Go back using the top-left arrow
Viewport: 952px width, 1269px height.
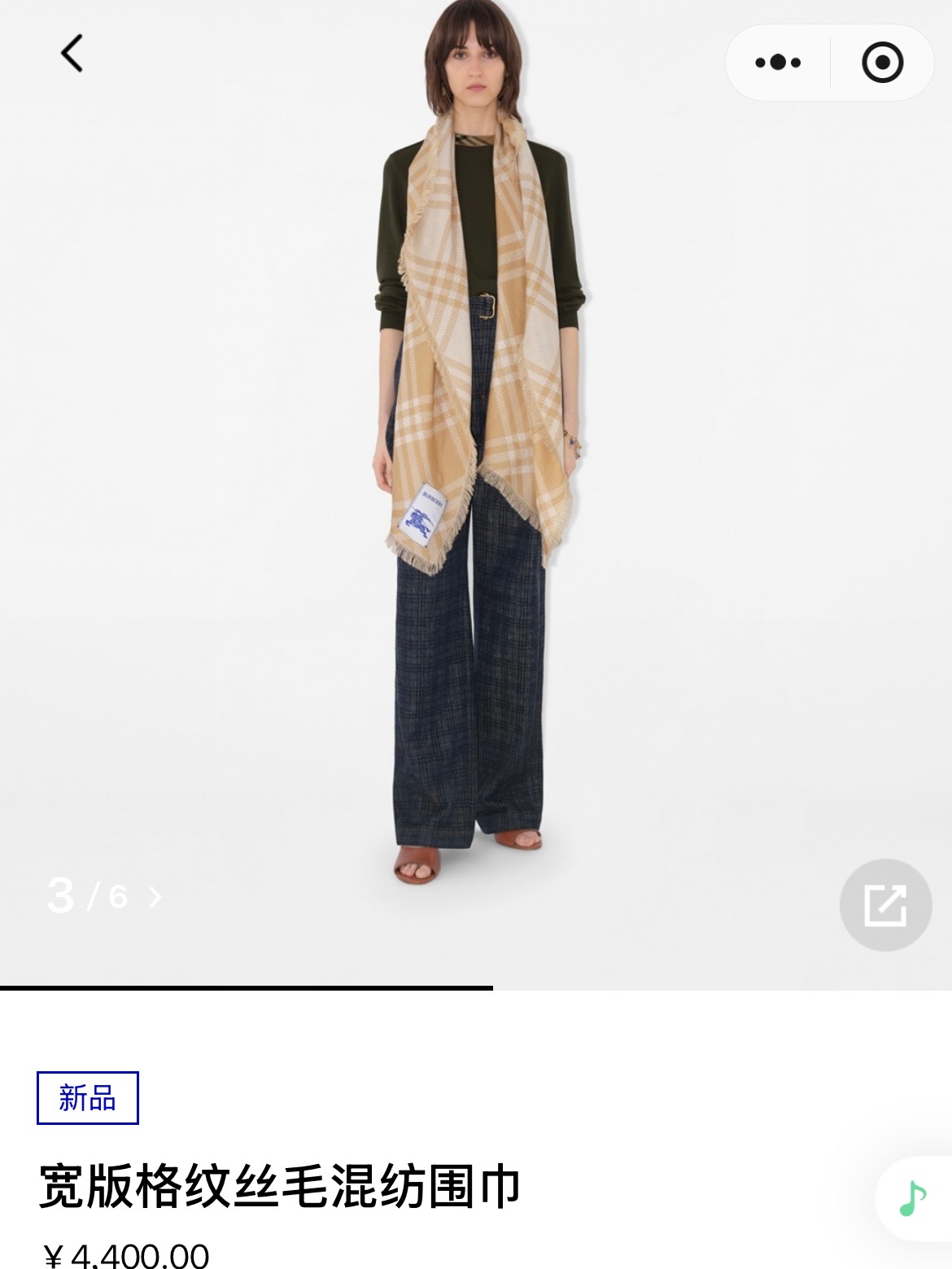pyautogui.click(x=72, y=54)
